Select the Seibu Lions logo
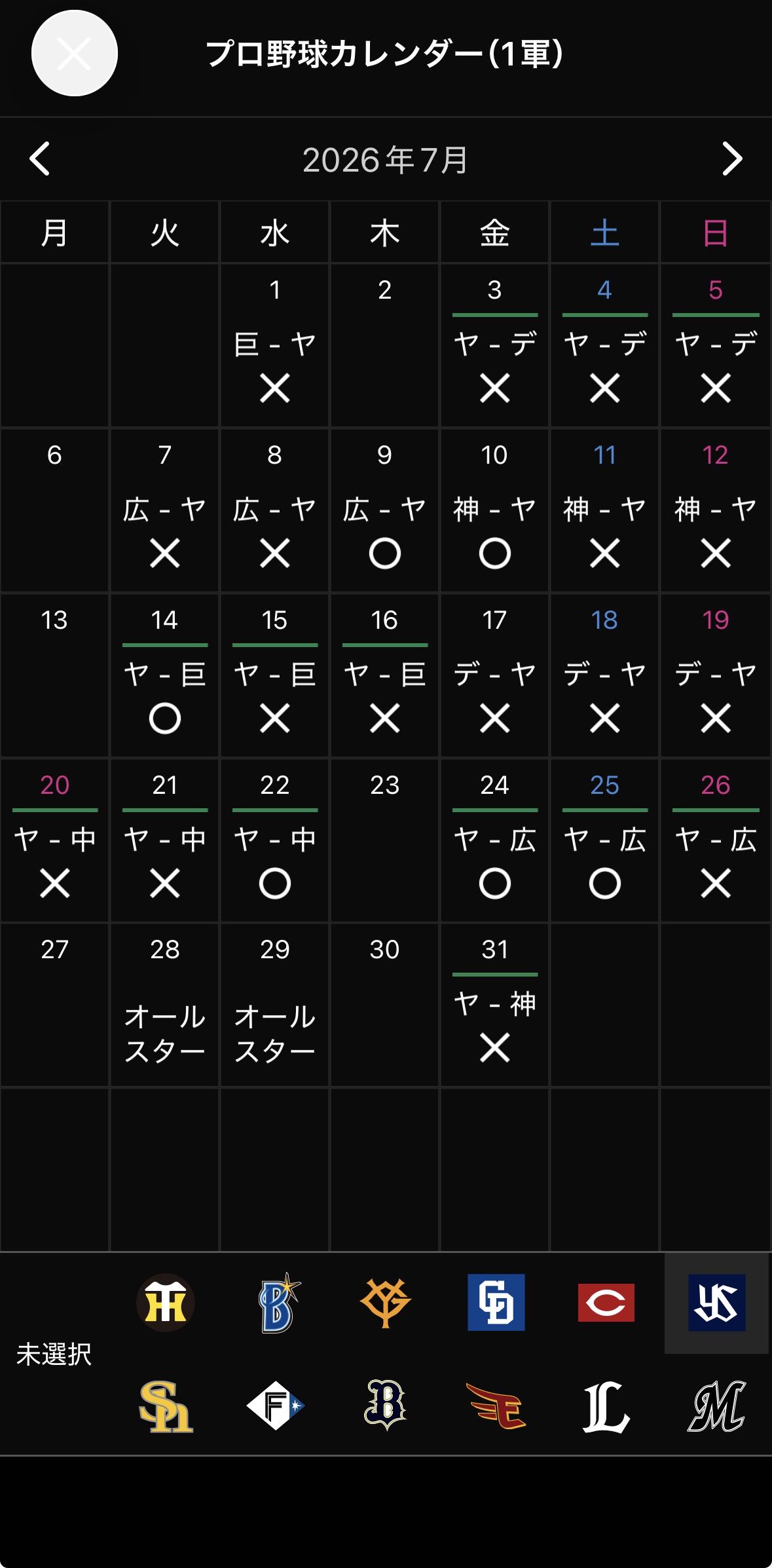Viewport: 772px width, 1568px height. tap(606, 1406)
